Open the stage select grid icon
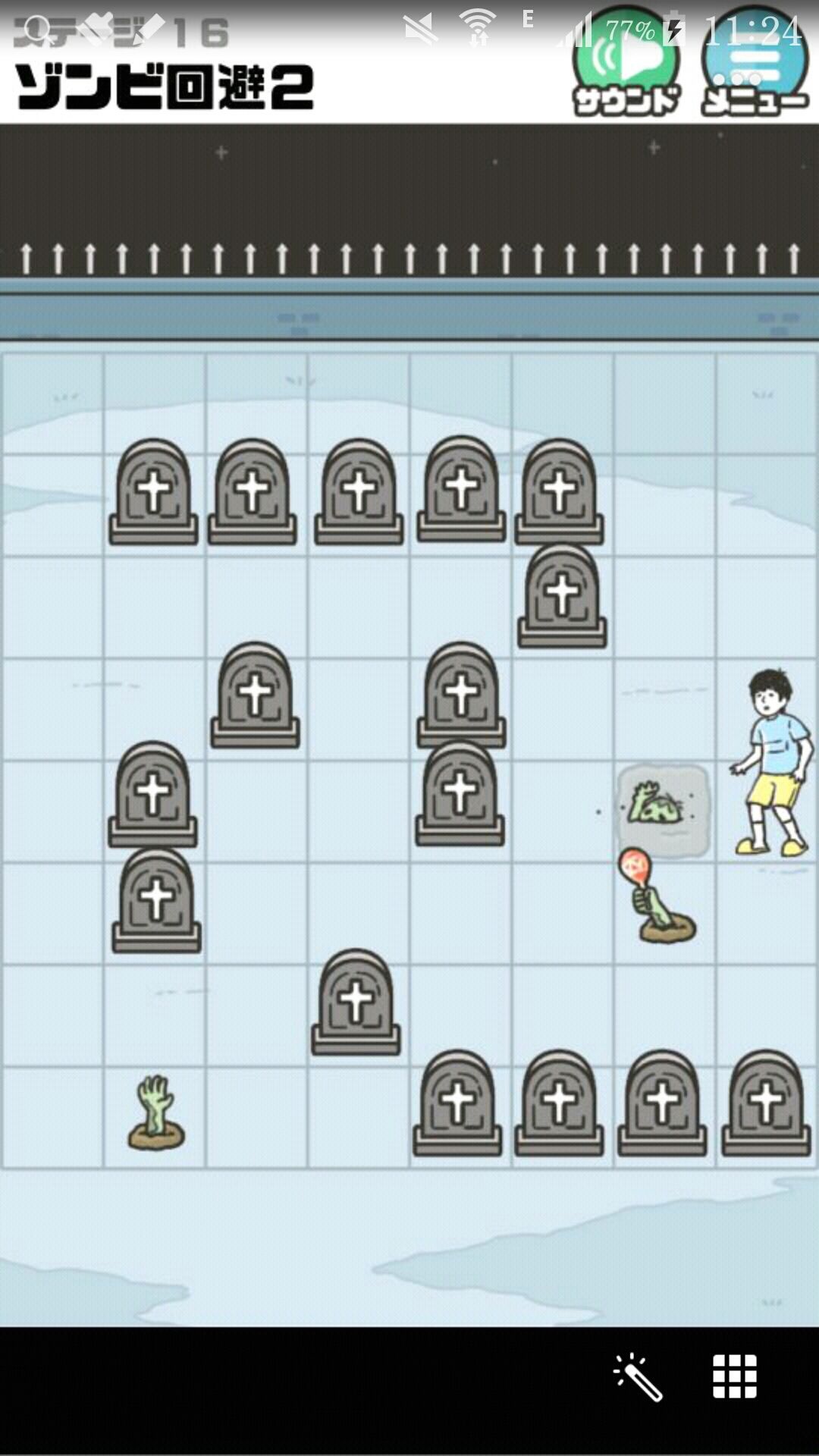 pos(734,1375)
